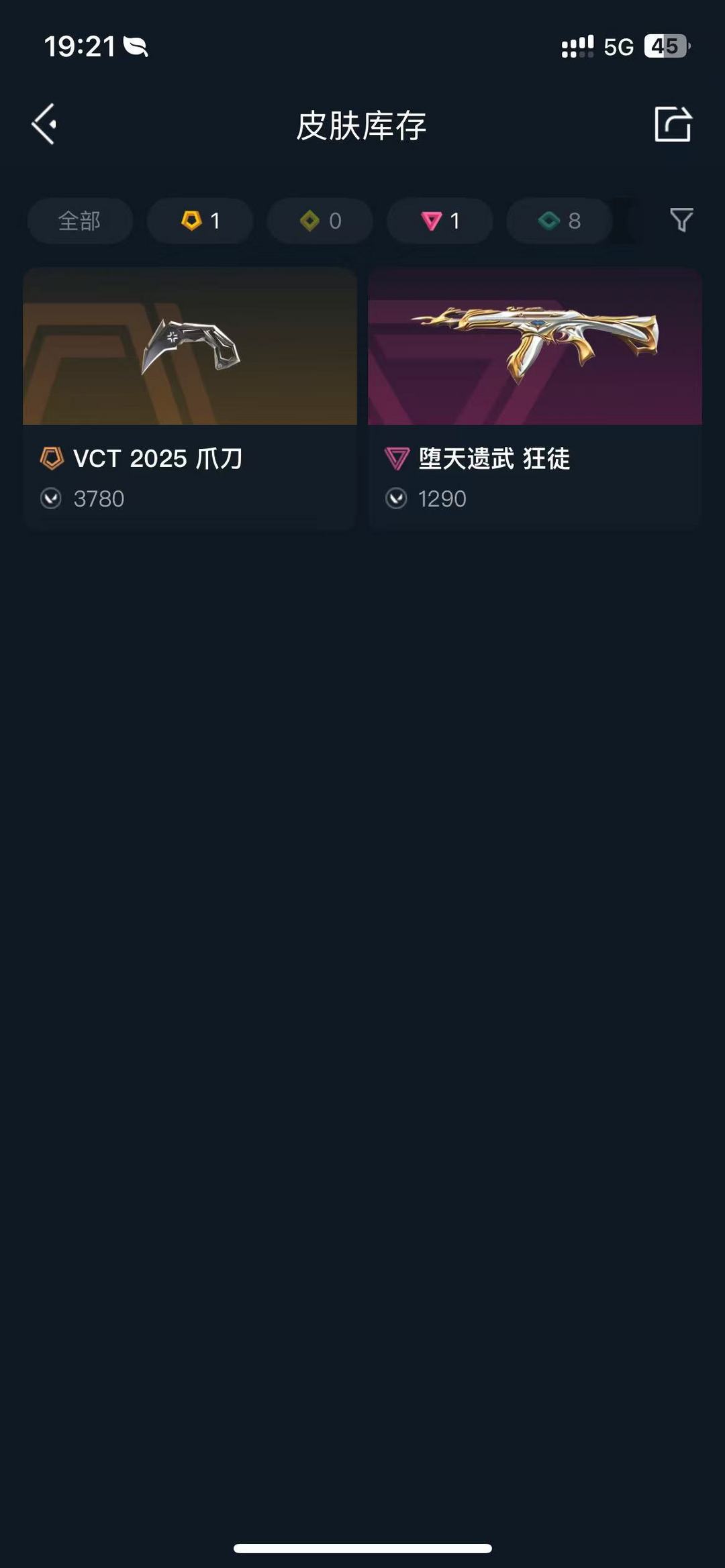Open the VCT 2025 爪刀 skin card
725x1568 pixels.
point(190,399)
